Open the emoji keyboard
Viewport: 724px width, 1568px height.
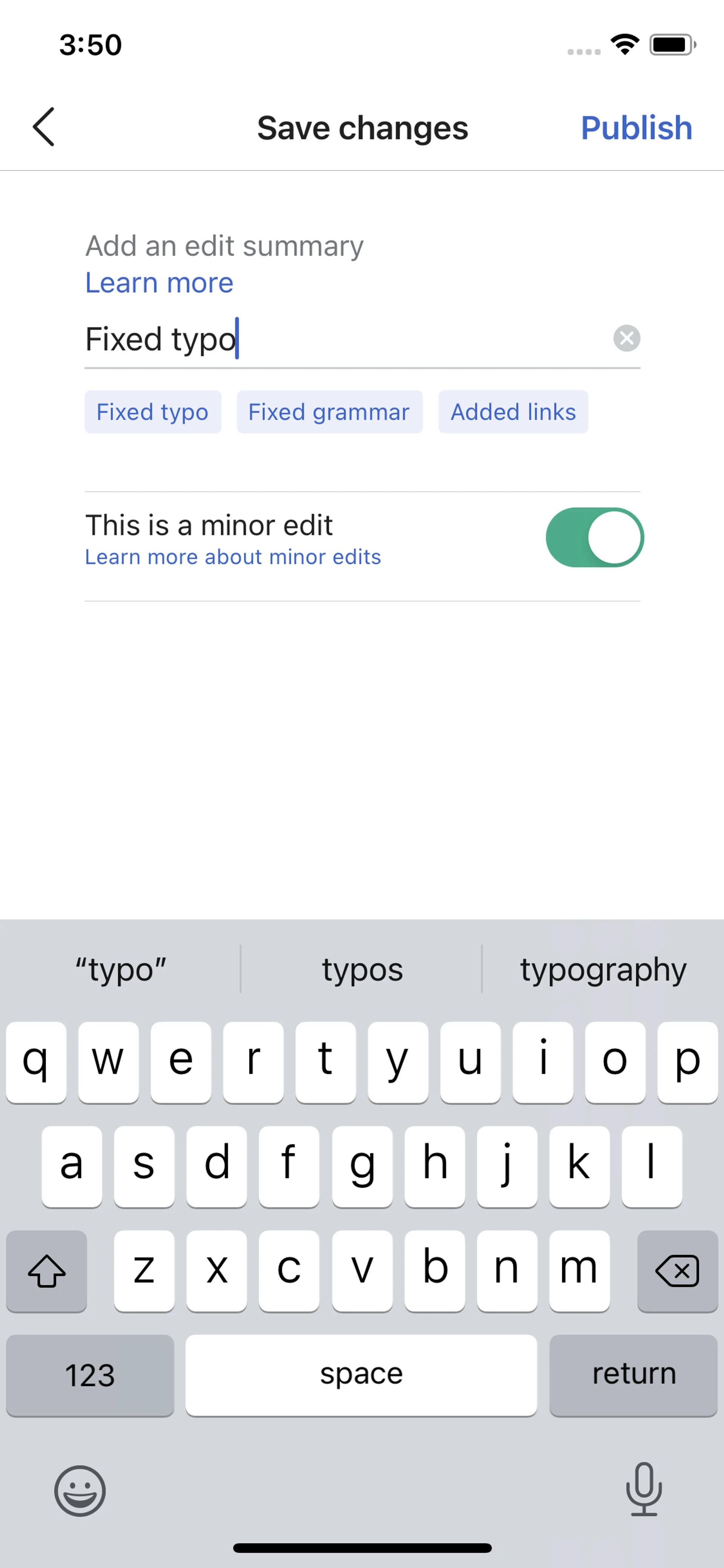pyautogui.click(x=80, y=1491)
